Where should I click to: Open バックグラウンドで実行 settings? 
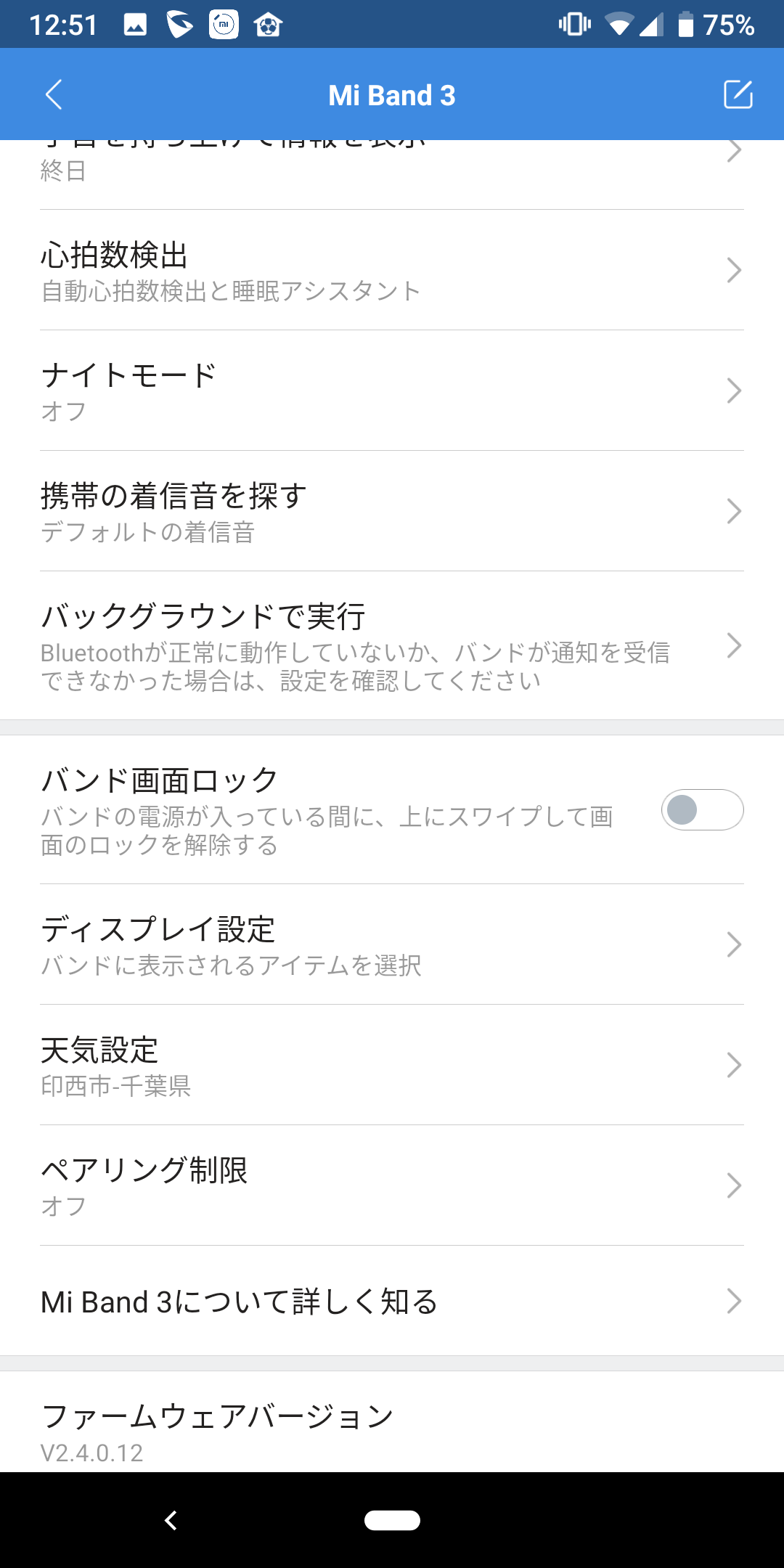(x=392, y=645)
